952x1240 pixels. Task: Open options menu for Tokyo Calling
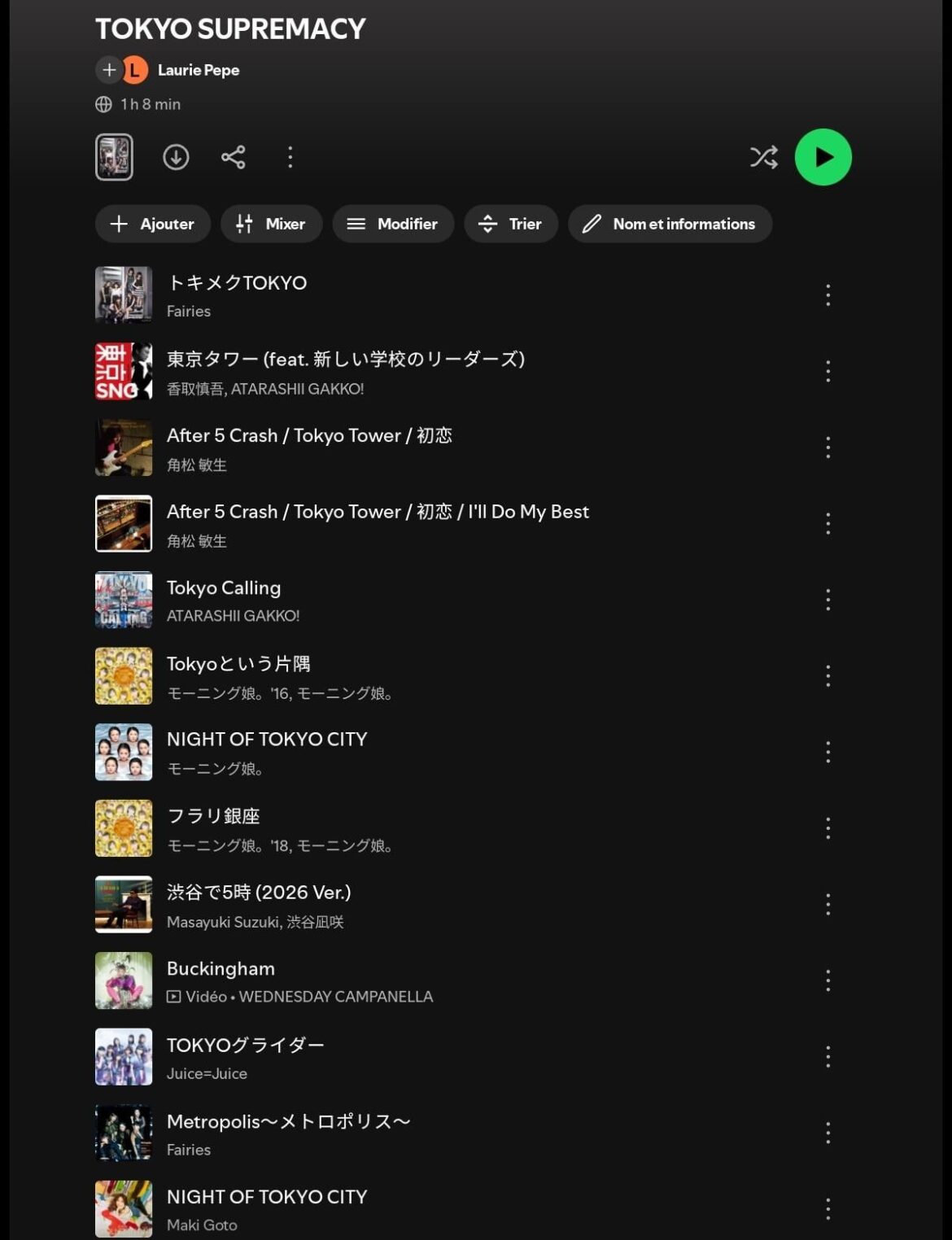[x=828, y=600]
